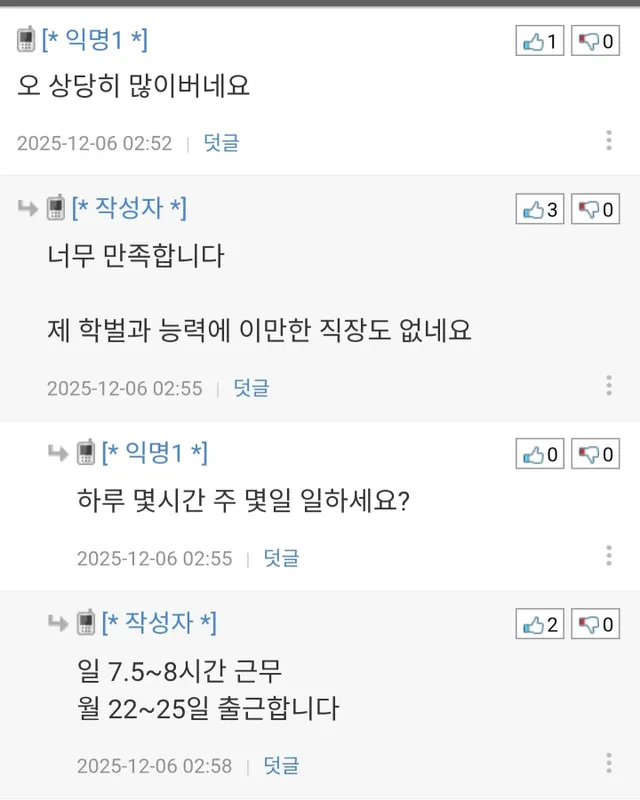Reply with 덧글 to '하루 몇시간' question
Image resolution: width=640 pixels, height=800 pixels.
pyautogui.click(x=281, y=558)
